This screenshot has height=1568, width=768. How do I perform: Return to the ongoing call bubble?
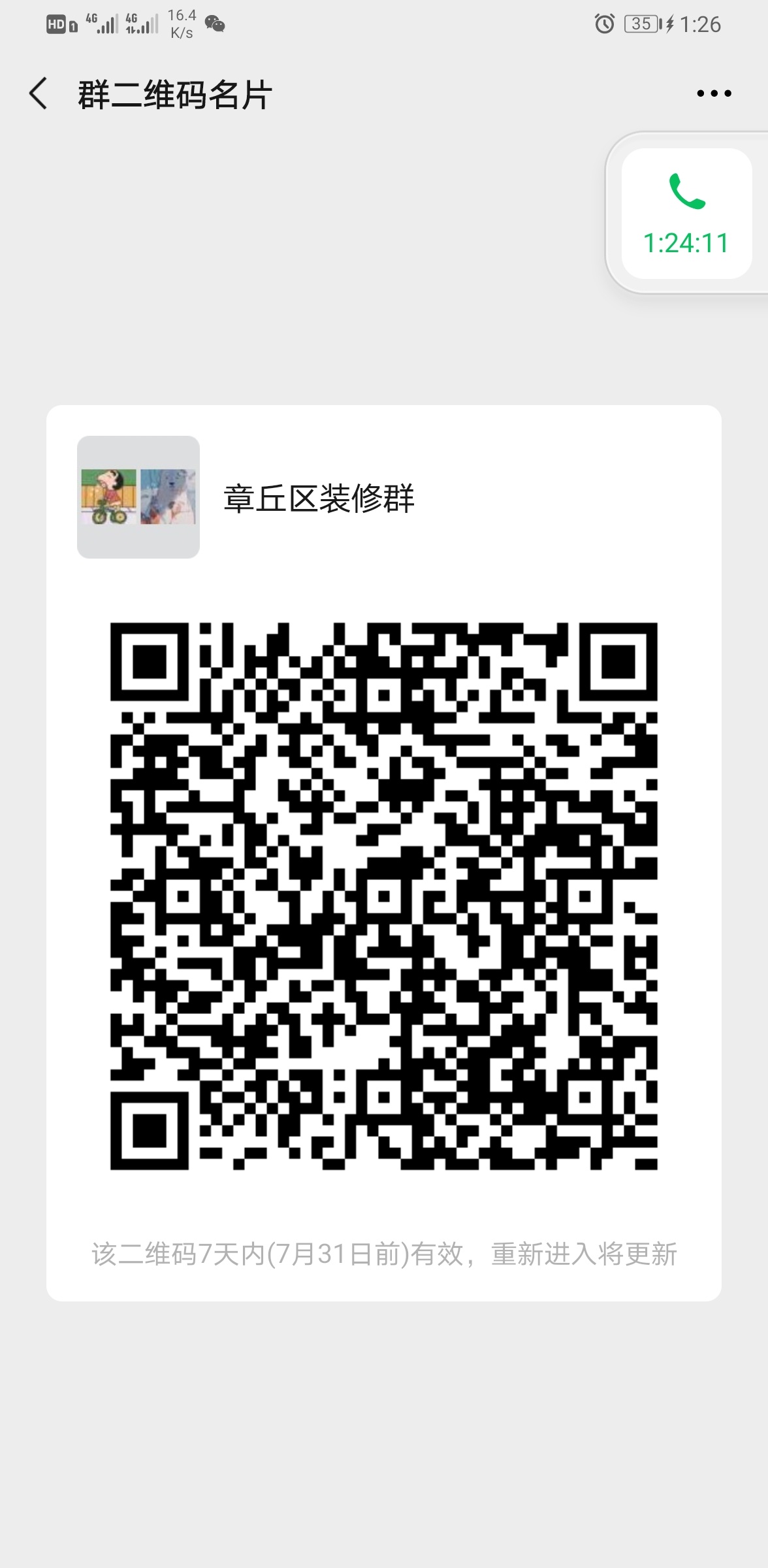[686, 214]
